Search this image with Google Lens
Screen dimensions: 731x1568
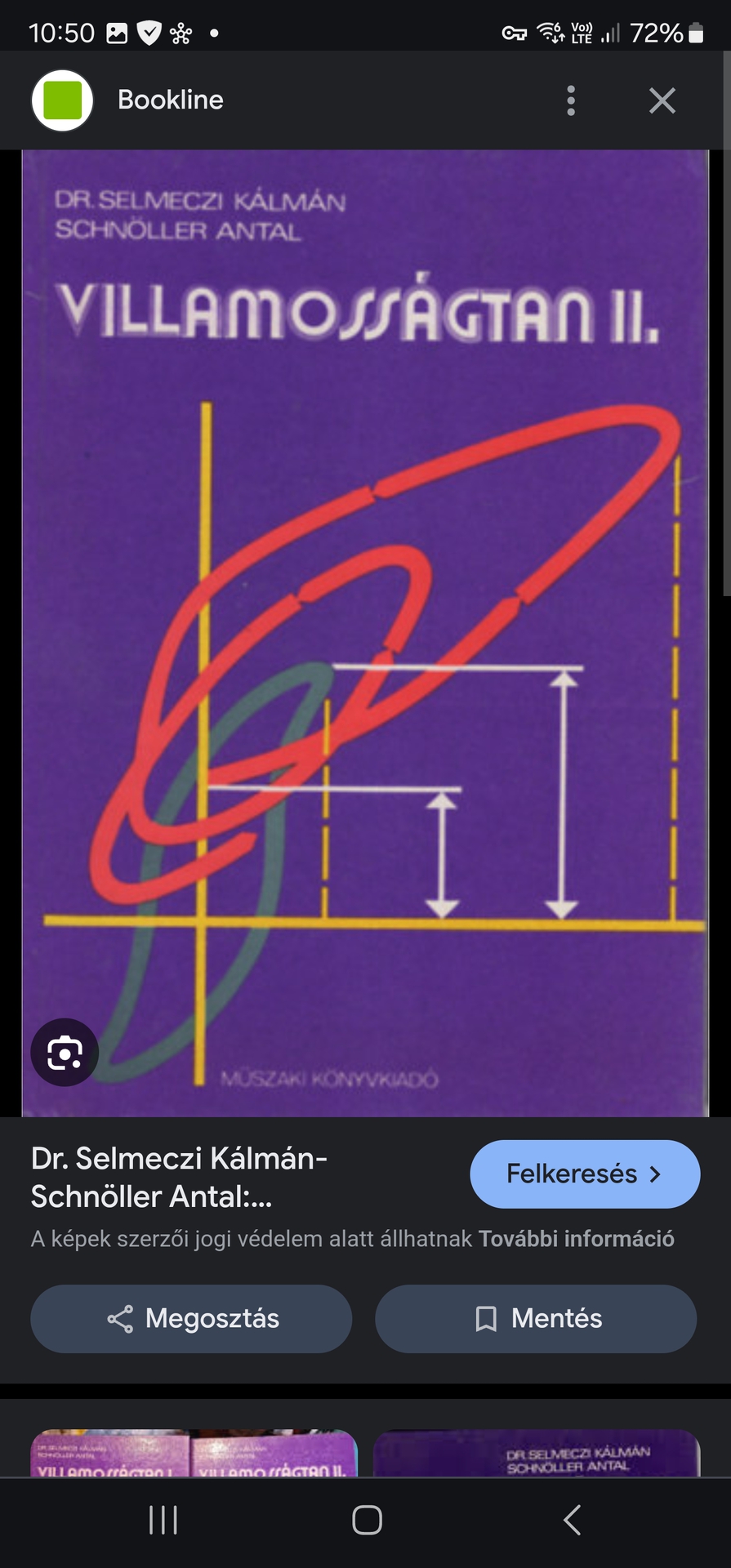(65, 1052)
